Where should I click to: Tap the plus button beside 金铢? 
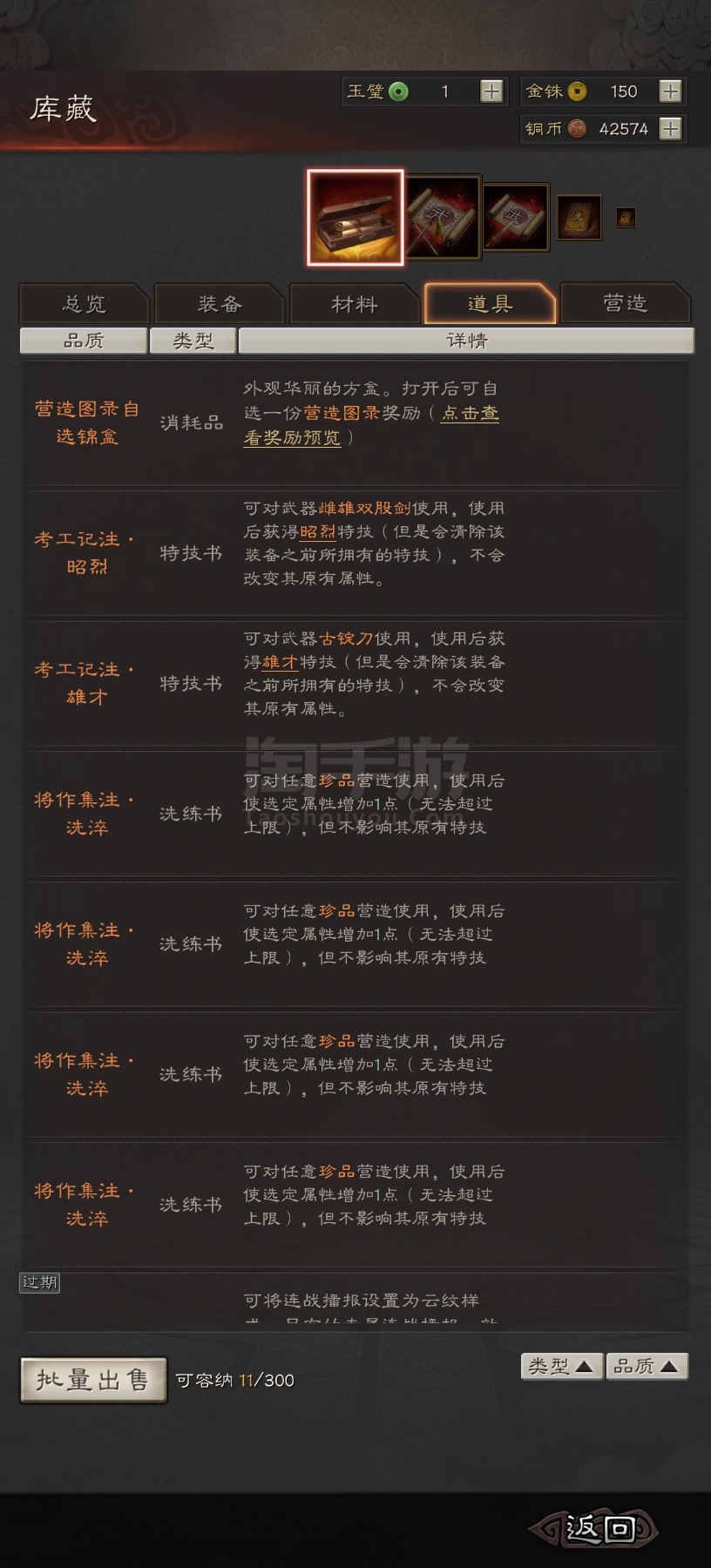point(670,91)
